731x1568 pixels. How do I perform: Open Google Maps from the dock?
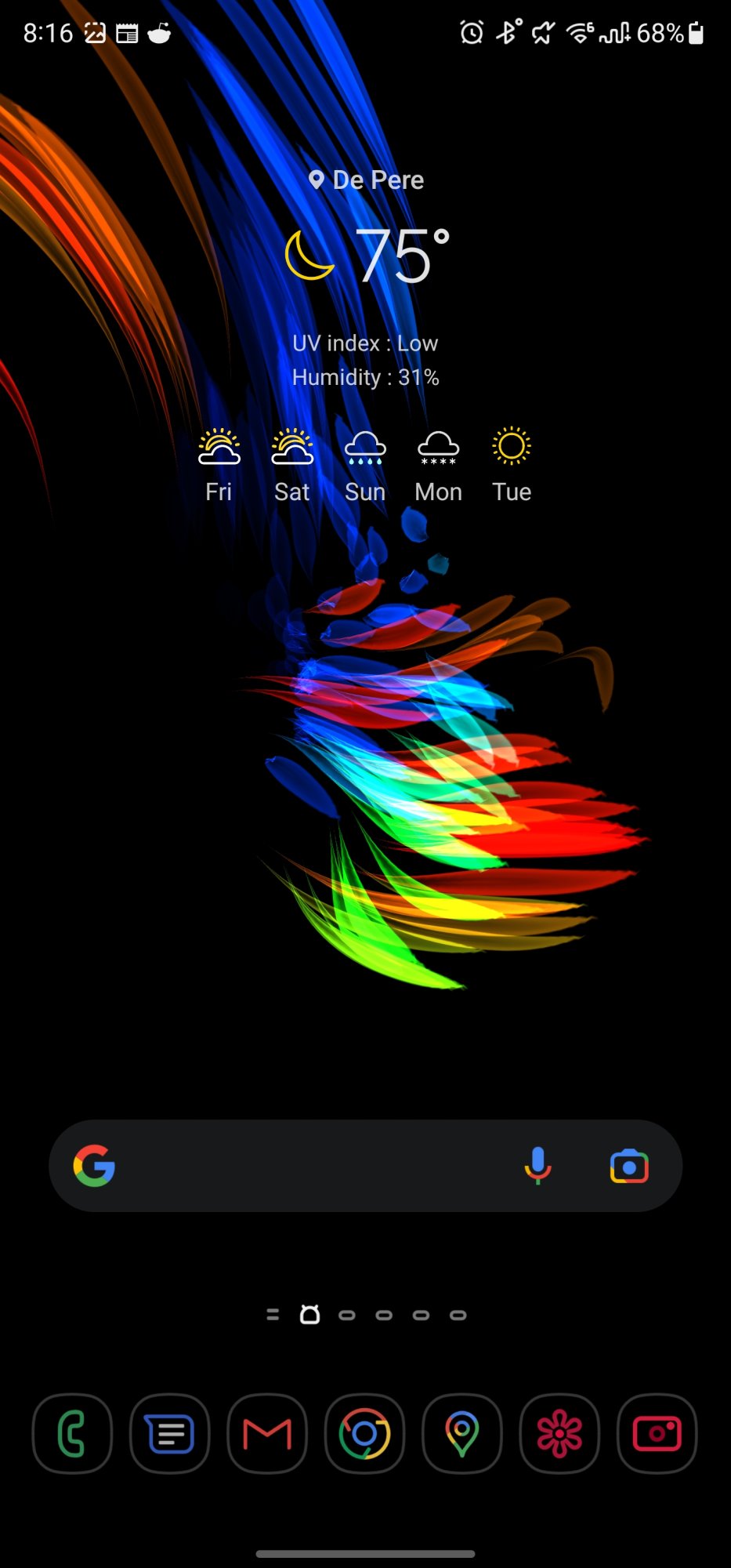click(x=462, y=1433)
